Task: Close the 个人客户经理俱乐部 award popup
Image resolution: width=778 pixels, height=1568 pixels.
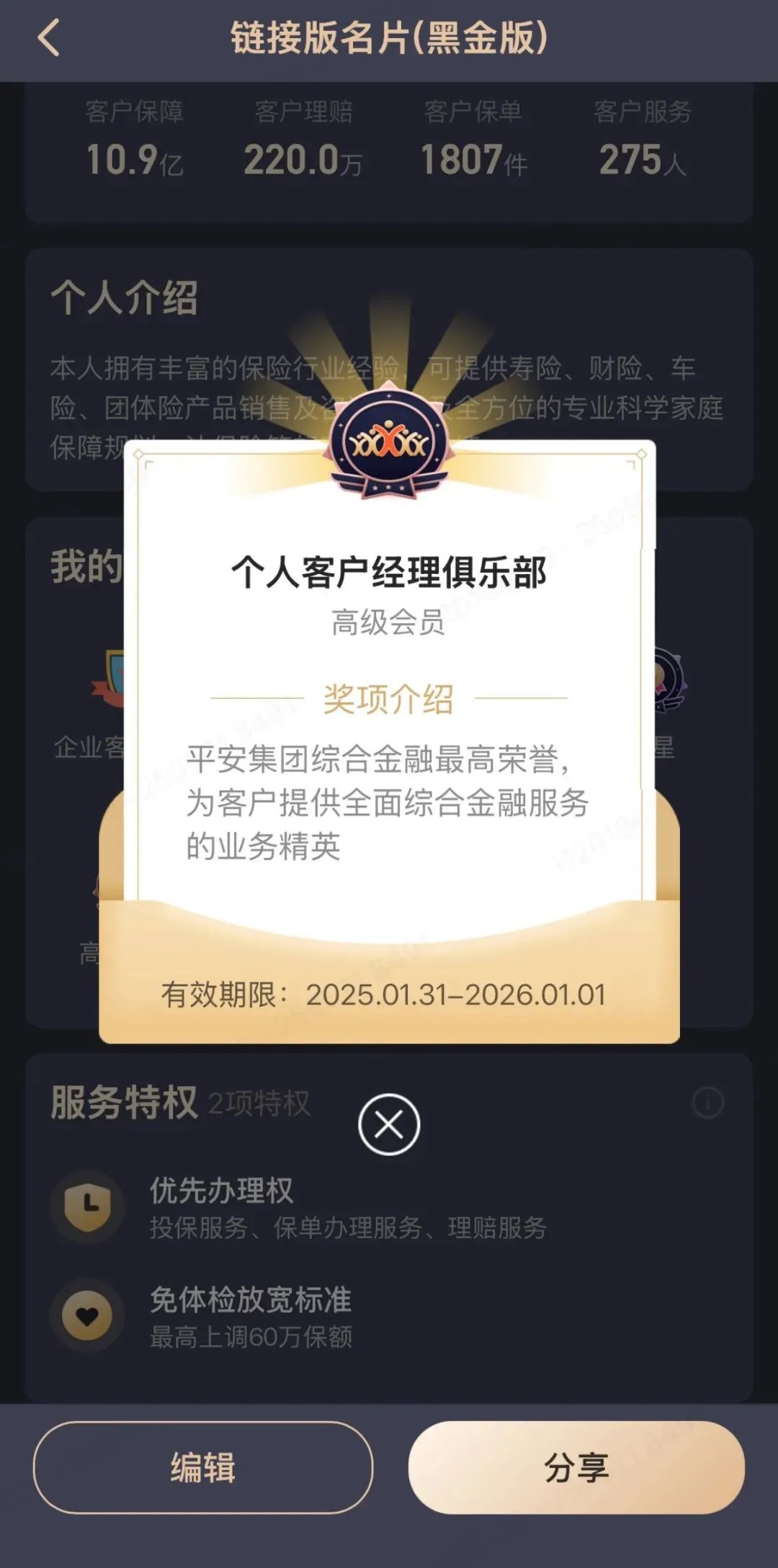Action: point(389,1124)
